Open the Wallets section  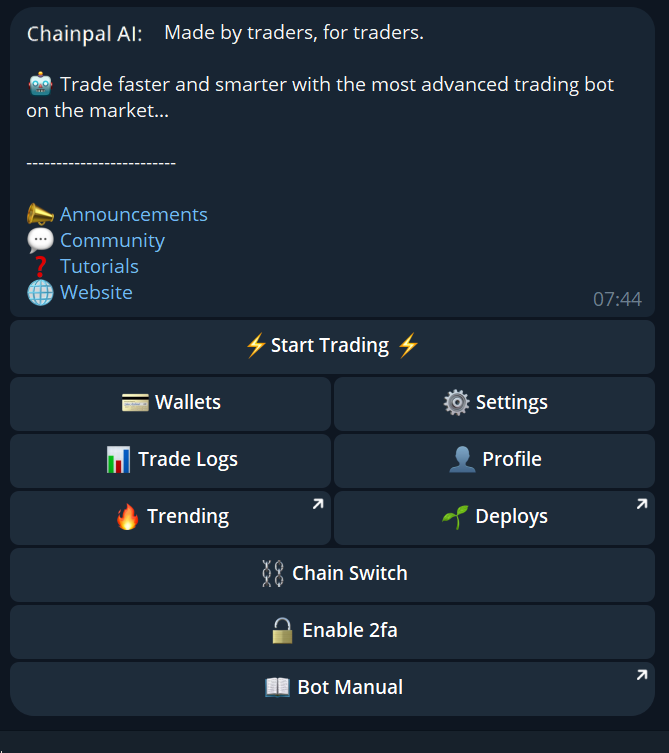coord(170,403)
